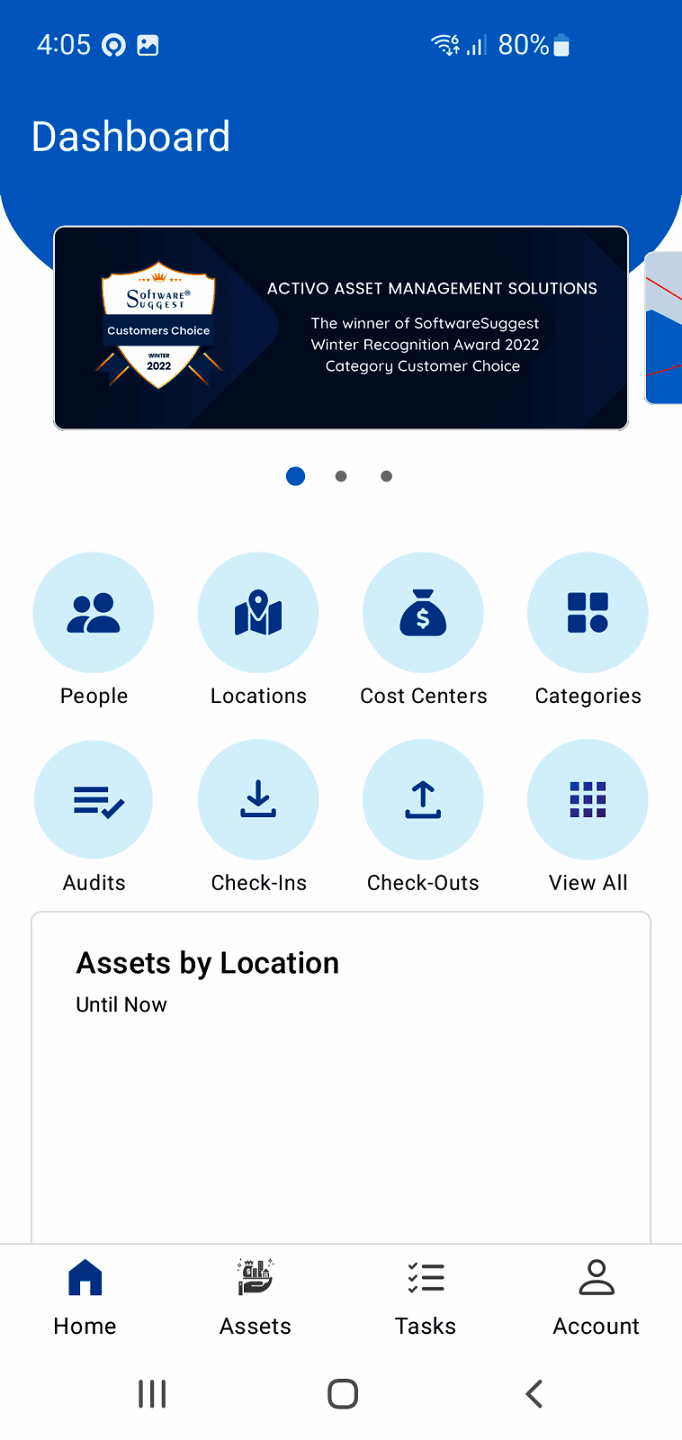Open the Audits shortcut
Viewport: 682px width, 1440px height.
click(94, 800)
